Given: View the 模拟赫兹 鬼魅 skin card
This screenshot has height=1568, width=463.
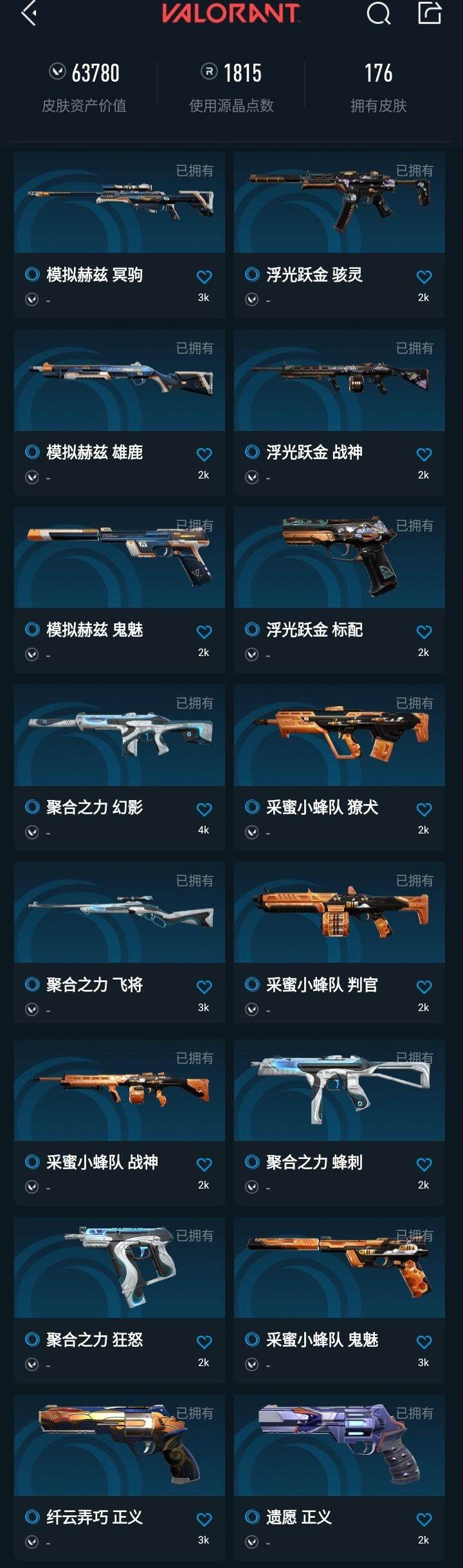Looking at the screenshot, I should pos(120,558).
